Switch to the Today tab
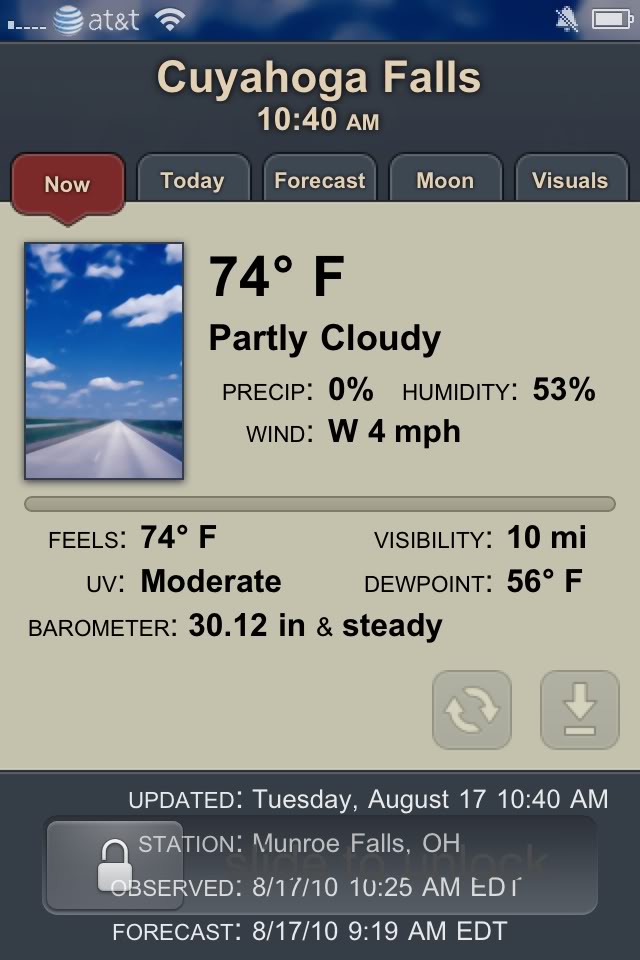This screenshot has height=960, width=640. coord(192,180)
